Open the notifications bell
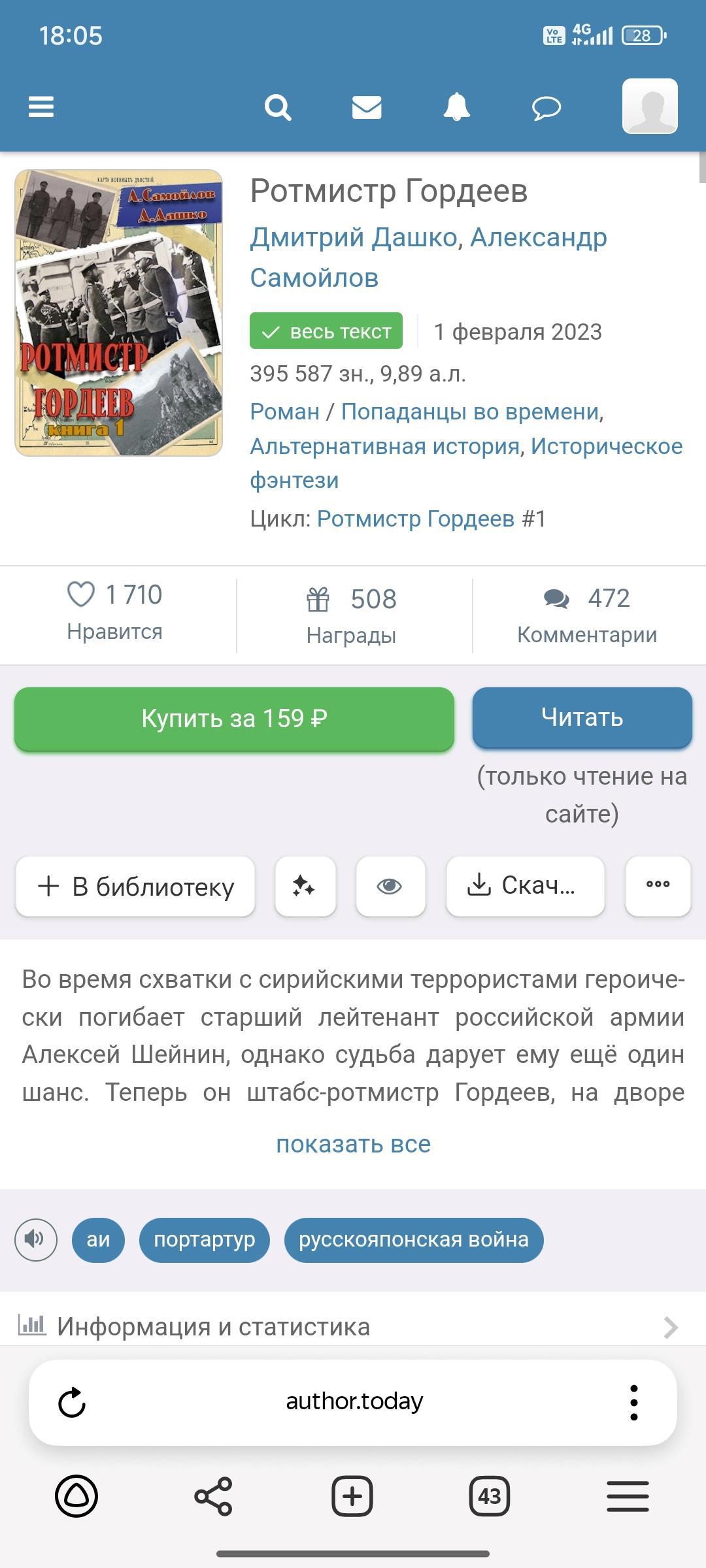Screen dimensions: 706x1568 coord(456,107)
